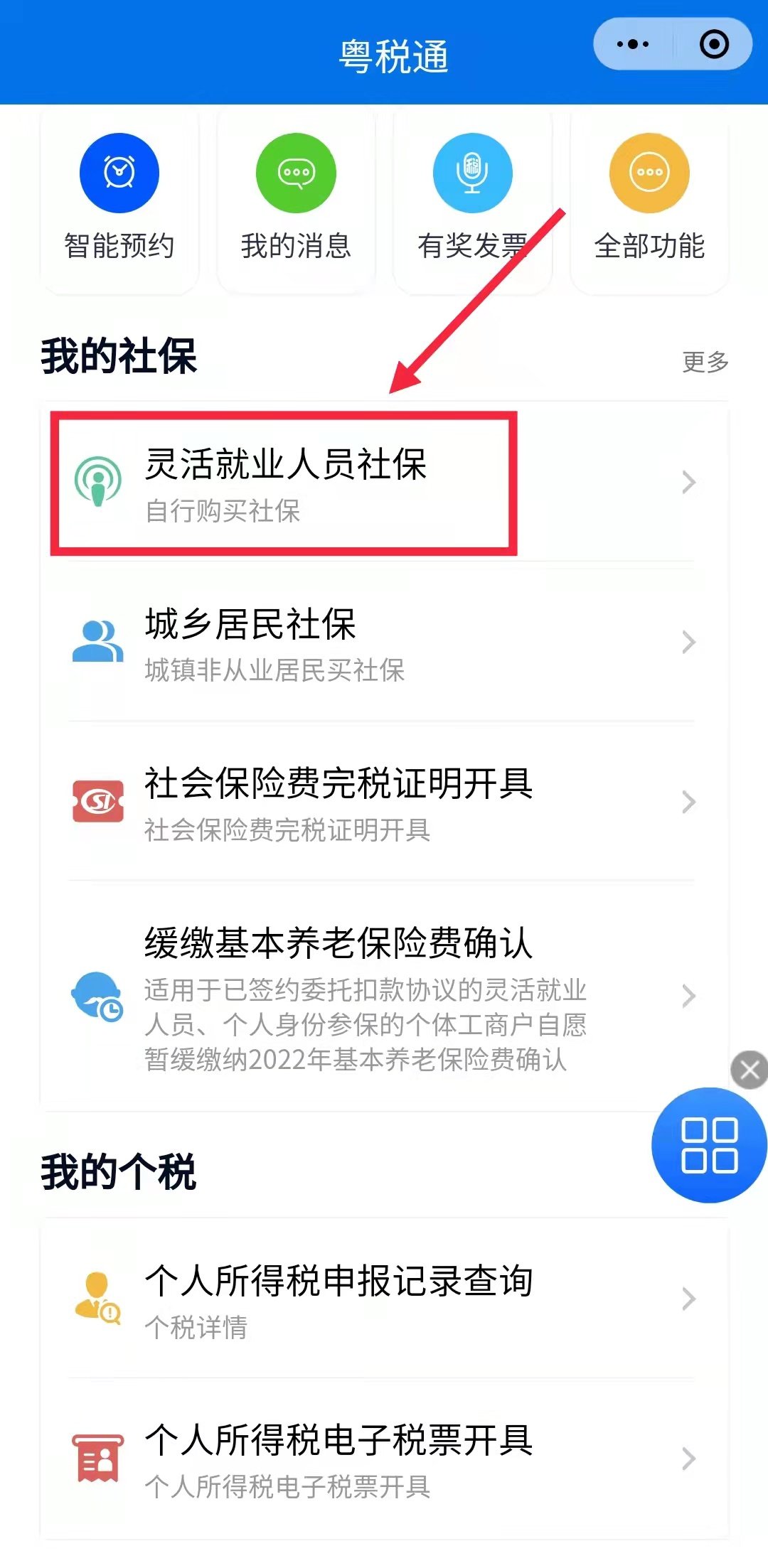Image resolution: width=768 pixels, height=1568 pixels.
Task: Open 缓缴基本养老保险费确认 row
Action: pyautogui.click(x=384, y=995)
